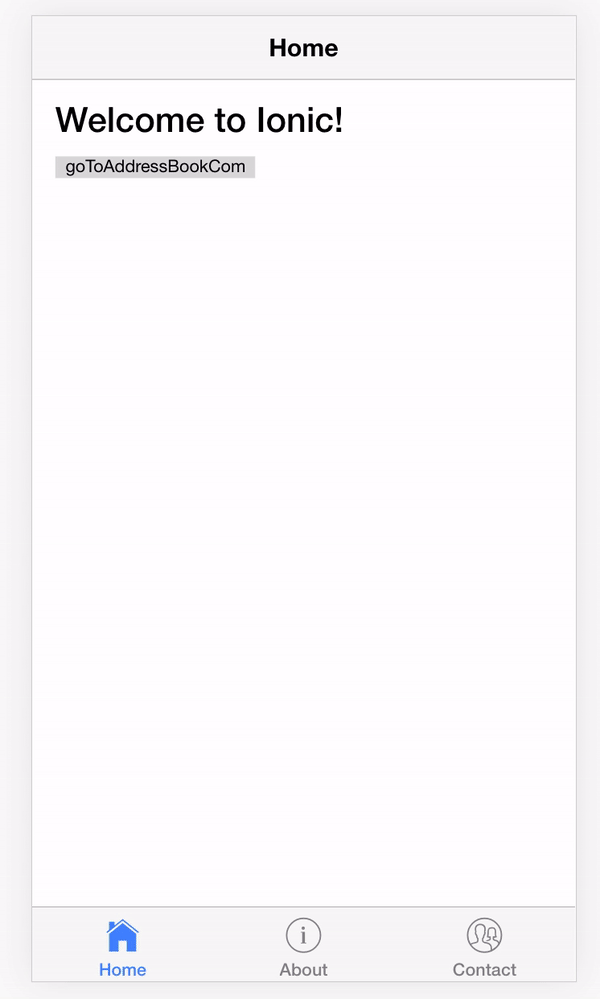Tap the goToAddressBookCom button
The image size is (600, 999).
[x=155, y=167]
